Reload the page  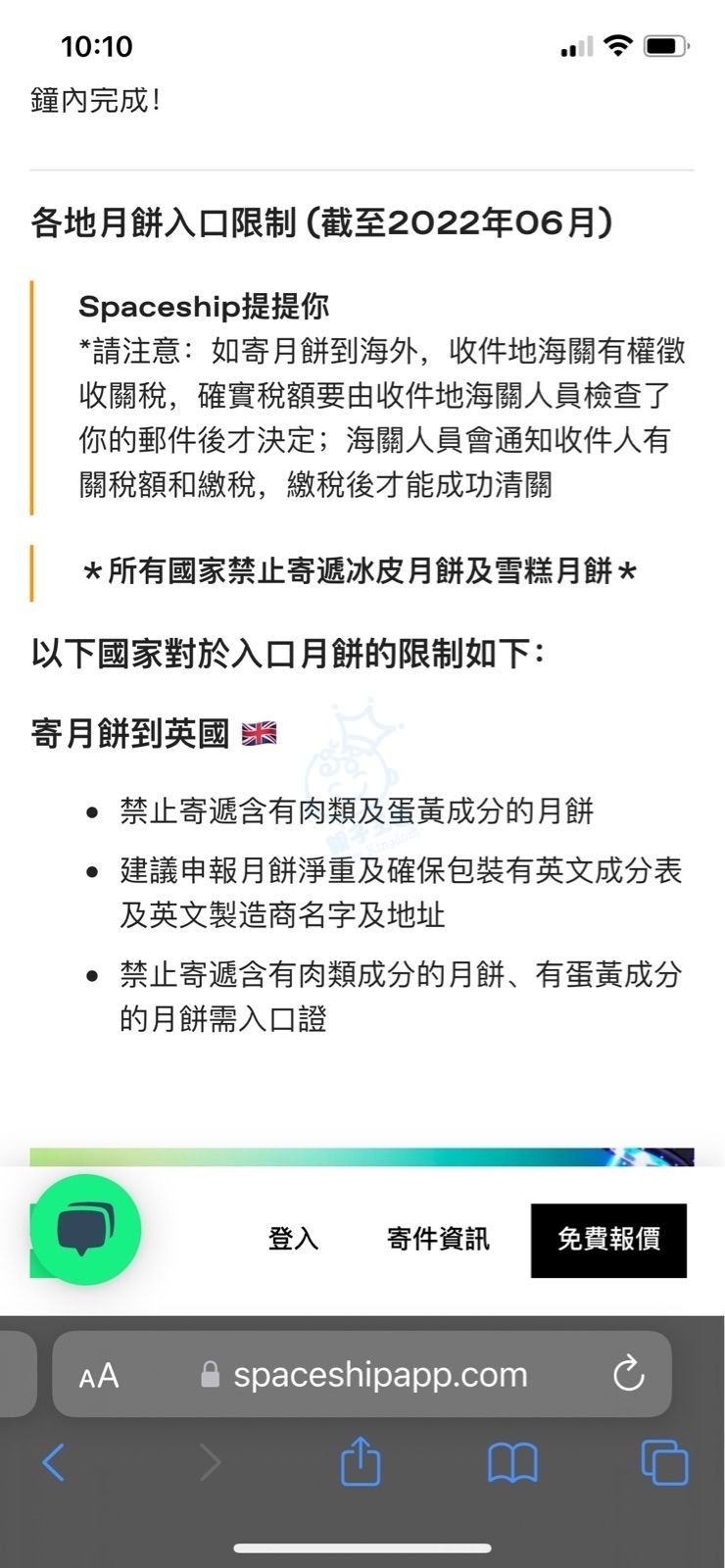pyautogui.click(x=628, y=1374)
